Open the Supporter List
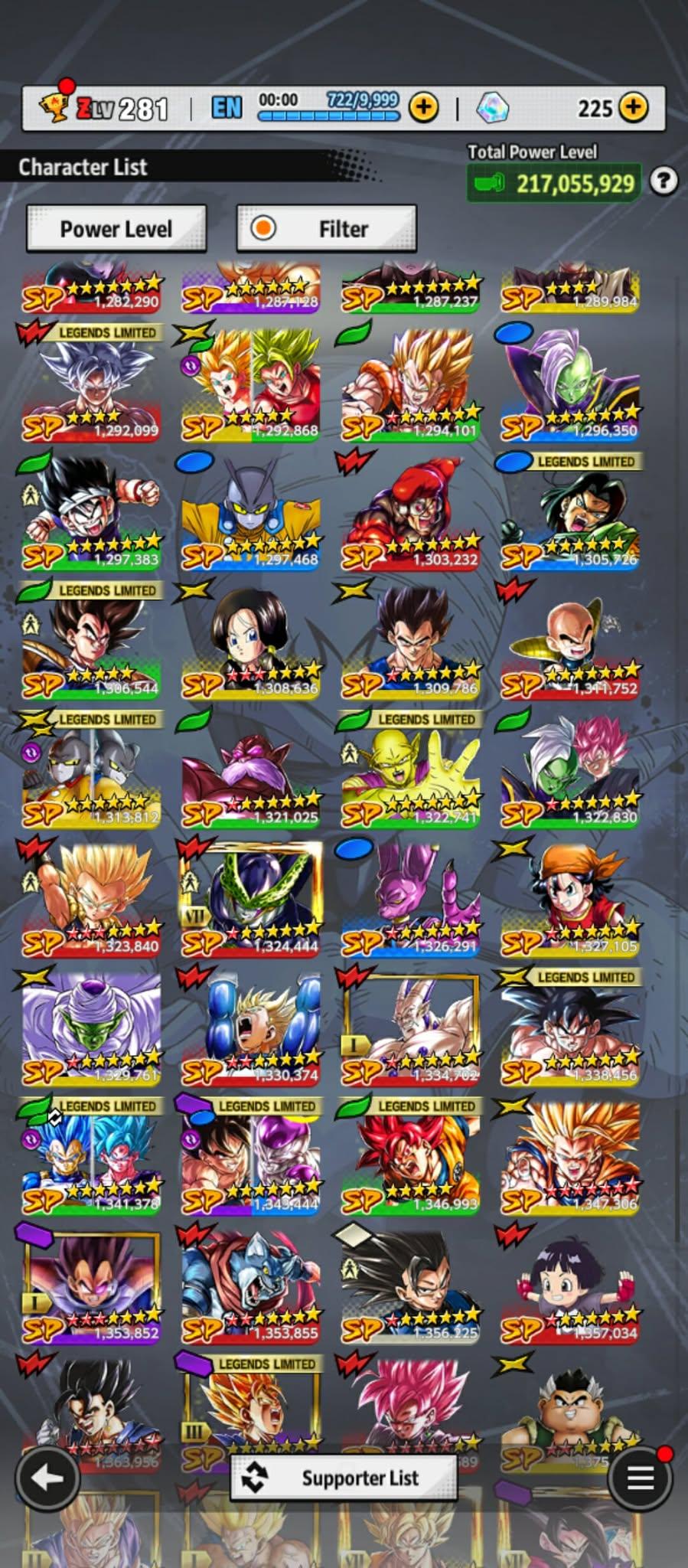This screenshot has height=1568, width=688. pos(344,1478)
